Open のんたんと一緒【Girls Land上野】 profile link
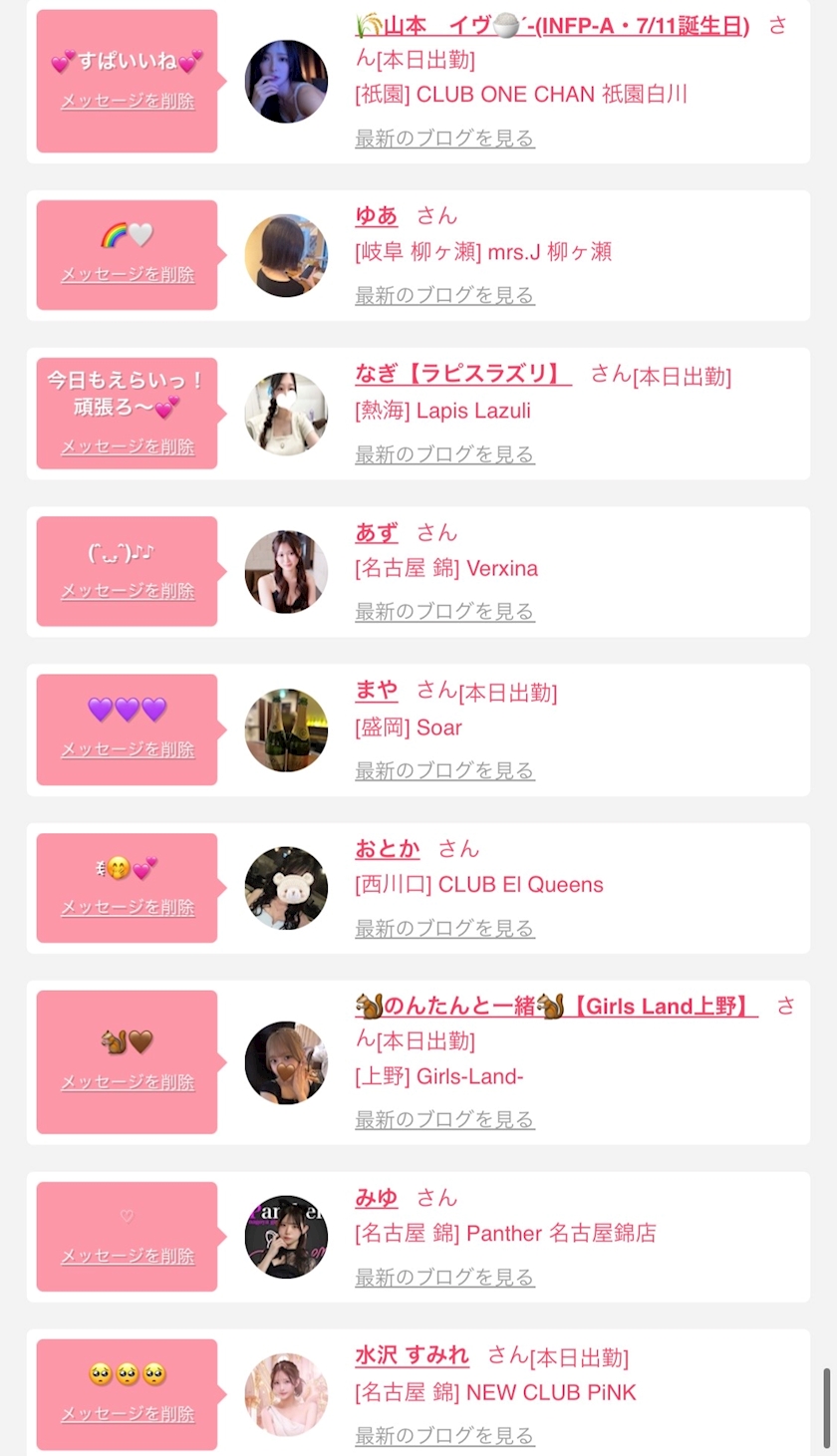837x1456 pixels. (x=556, y=1007)
